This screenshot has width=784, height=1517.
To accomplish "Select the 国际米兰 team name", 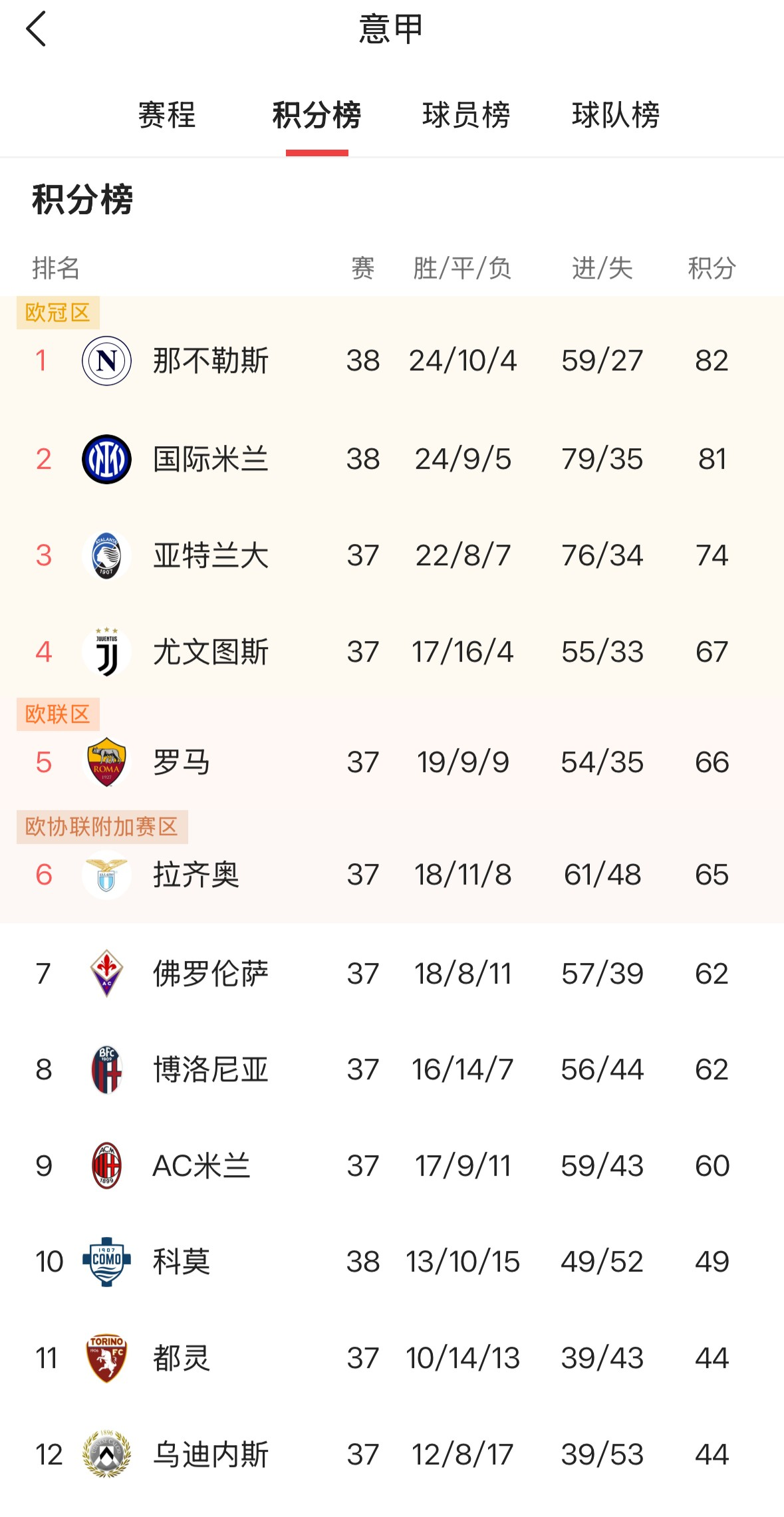I will (208, 458).
